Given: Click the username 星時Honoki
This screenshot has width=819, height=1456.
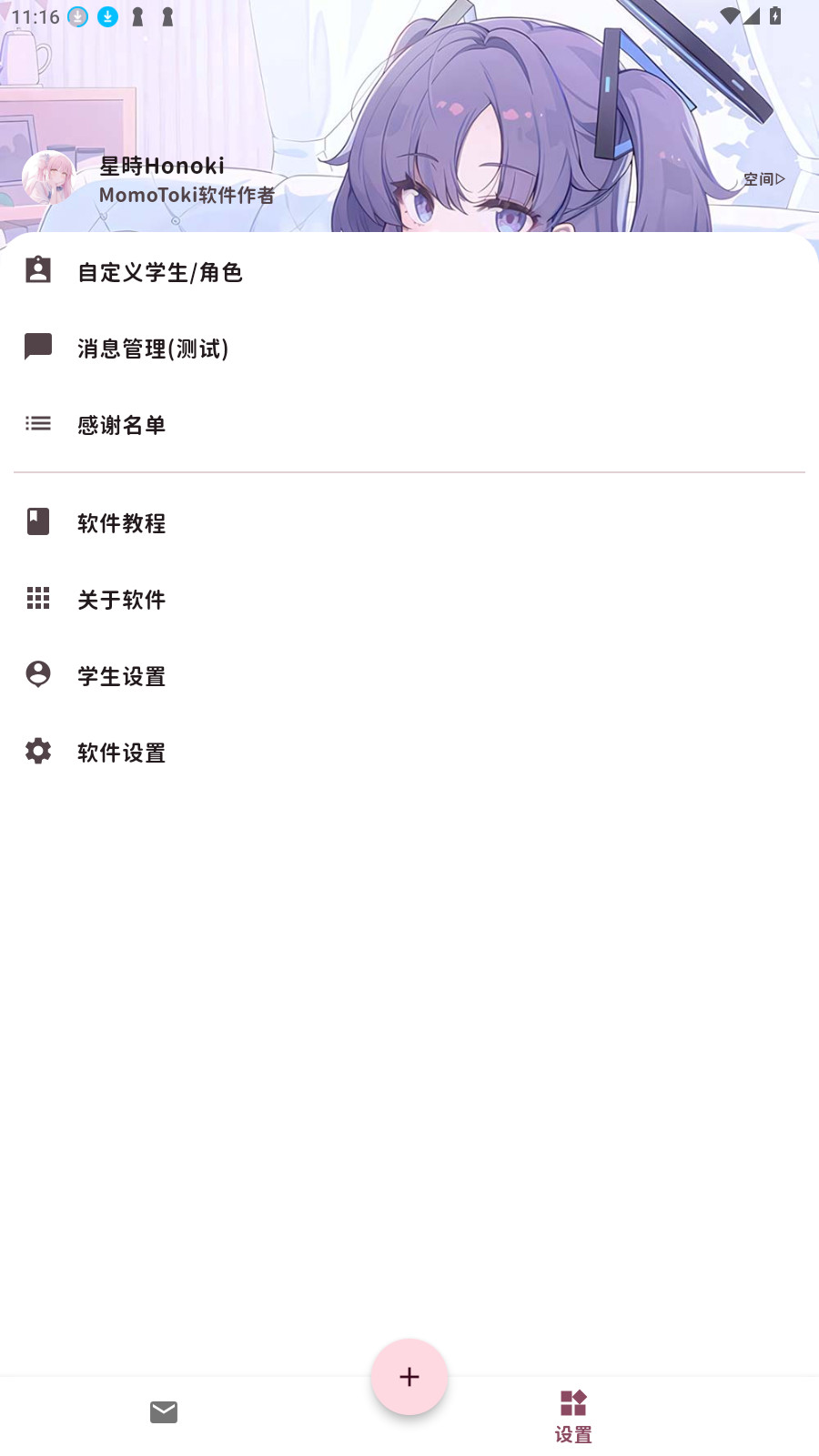Looking at the screenshot, I should point(162,166).
